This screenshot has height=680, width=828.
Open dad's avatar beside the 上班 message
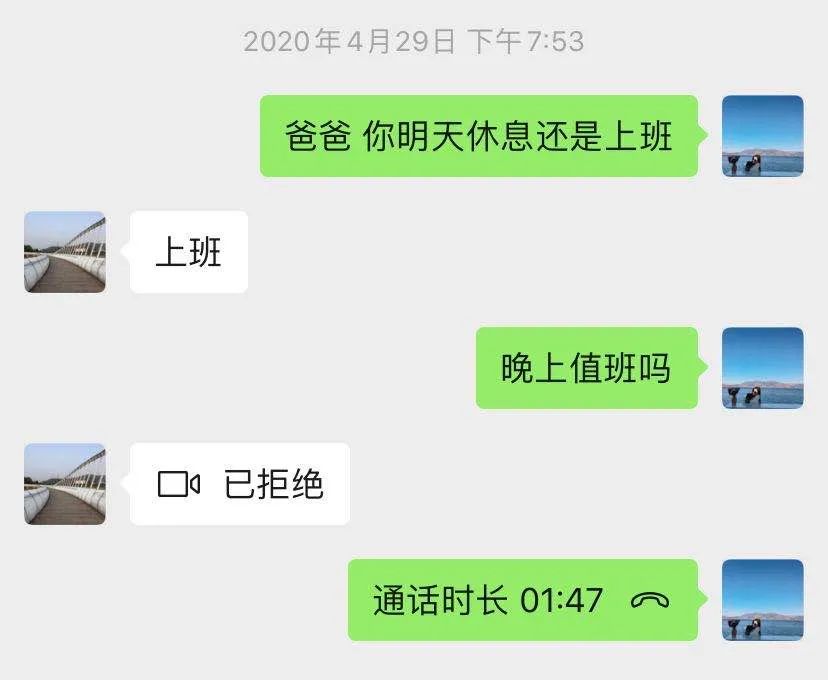65,252
